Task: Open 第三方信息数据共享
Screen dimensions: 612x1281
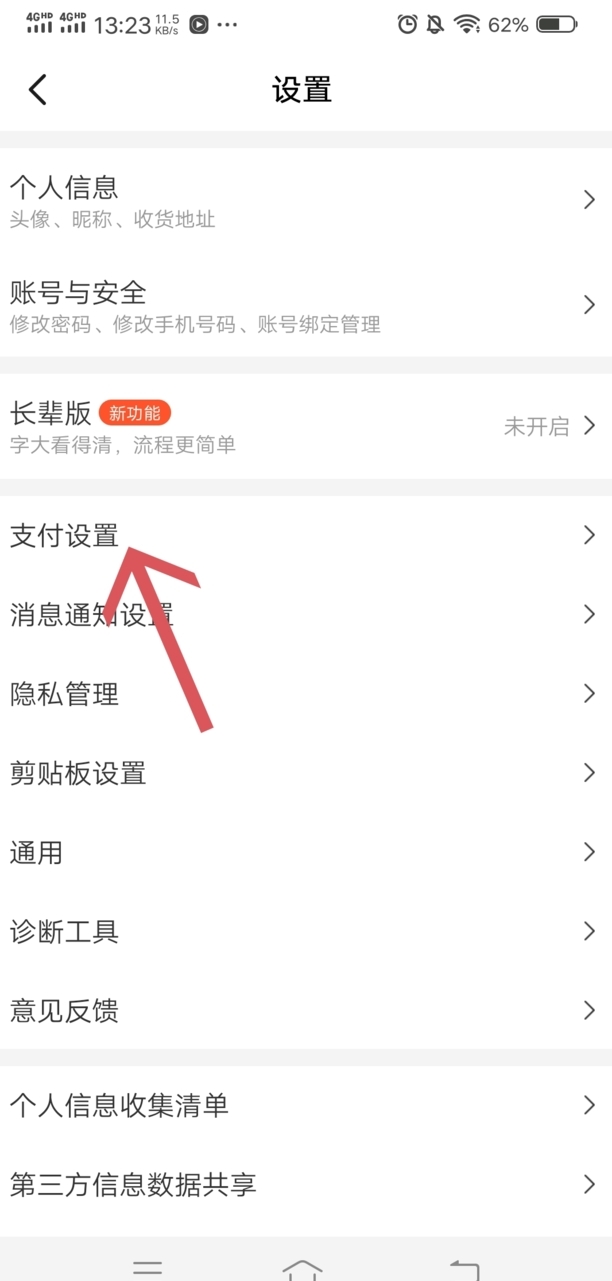Action: 306,1185
